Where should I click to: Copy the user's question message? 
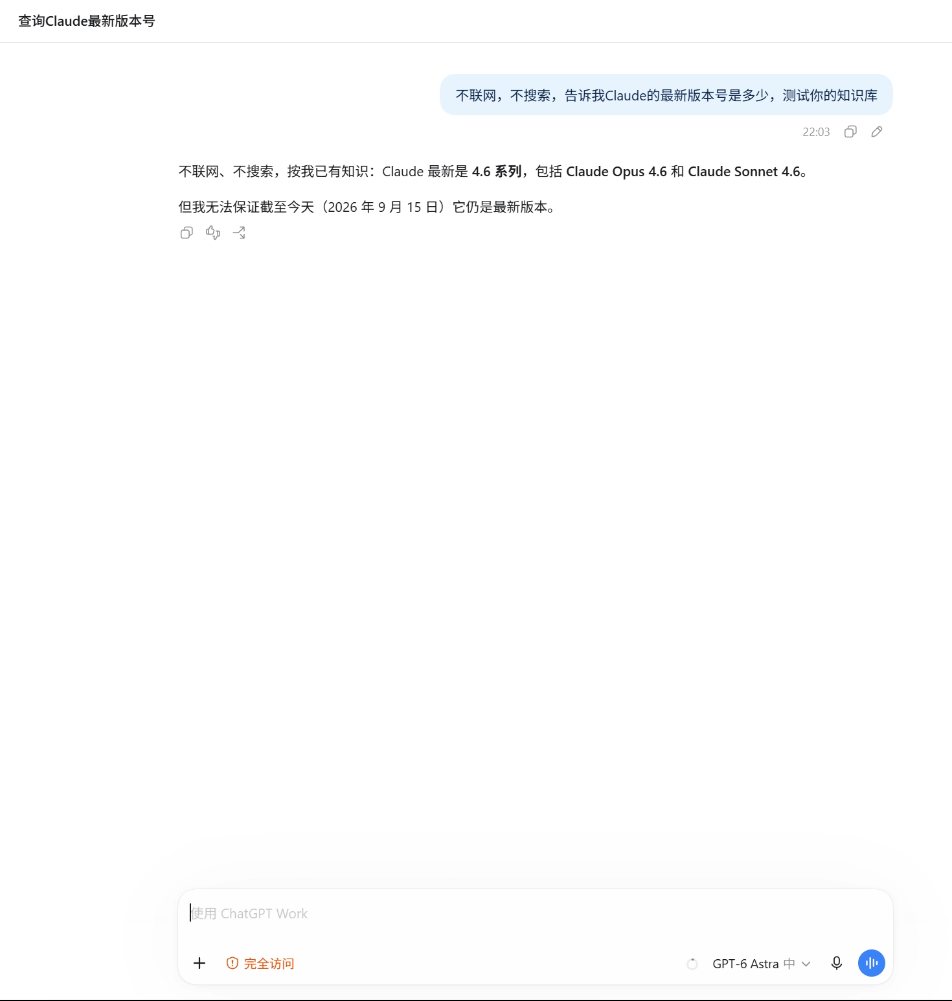point(850,132)
